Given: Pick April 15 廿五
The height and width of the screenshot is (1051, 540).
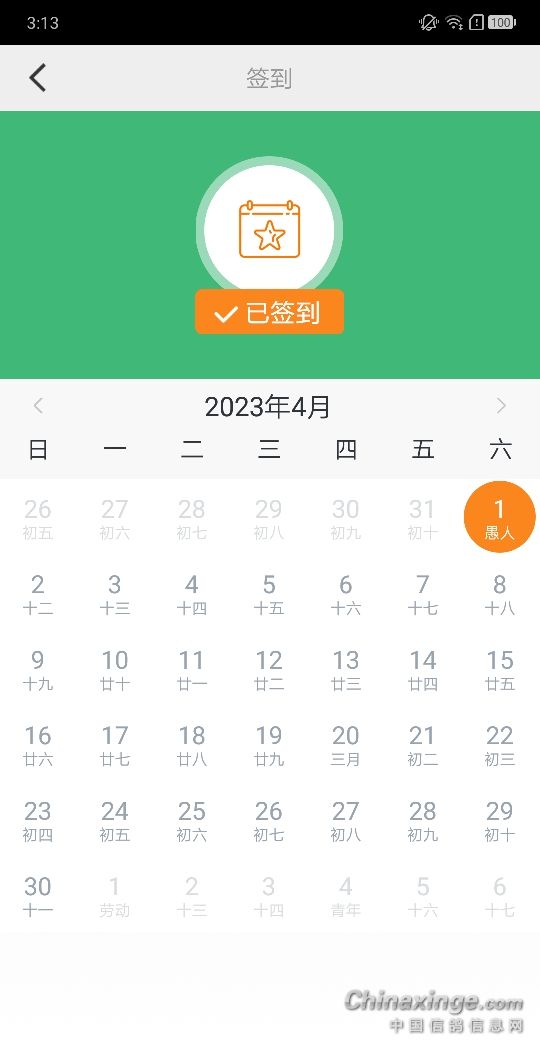Looking at the screenshot, I should pos(500,670).
